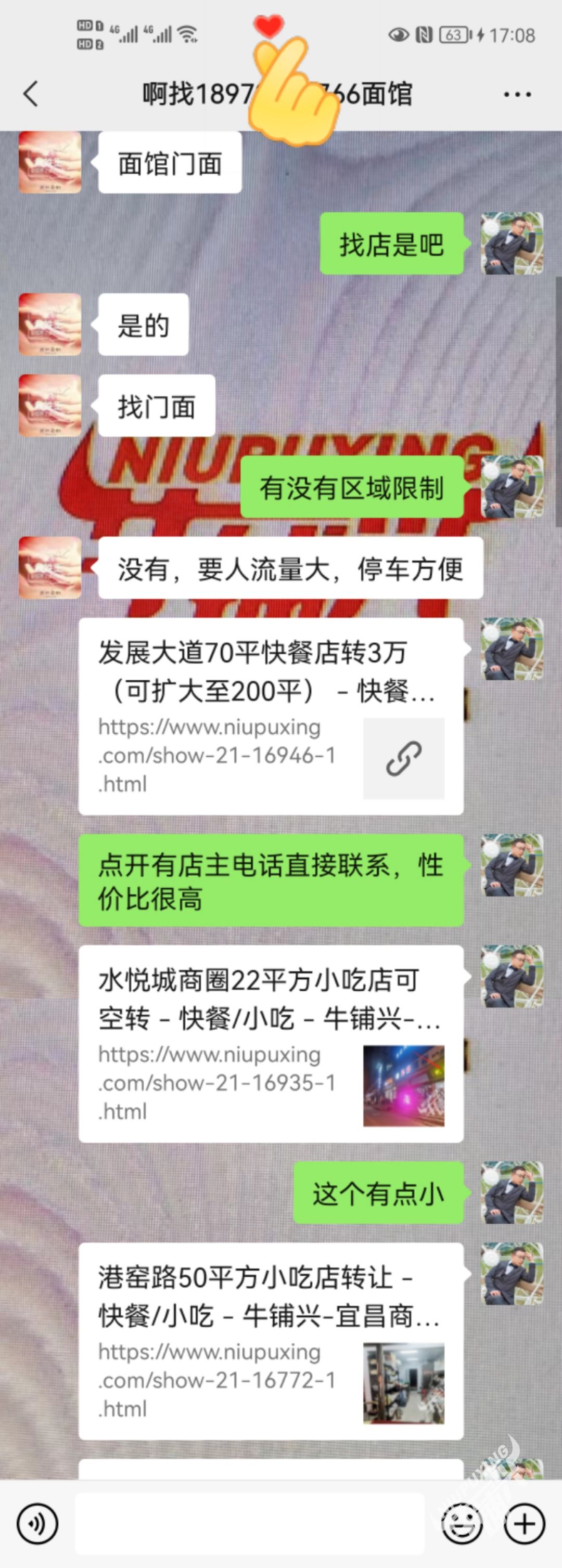This screenshot has height=1568, width=562.
Task: Open the plus attachments menu
Action: coord(524,1524)
